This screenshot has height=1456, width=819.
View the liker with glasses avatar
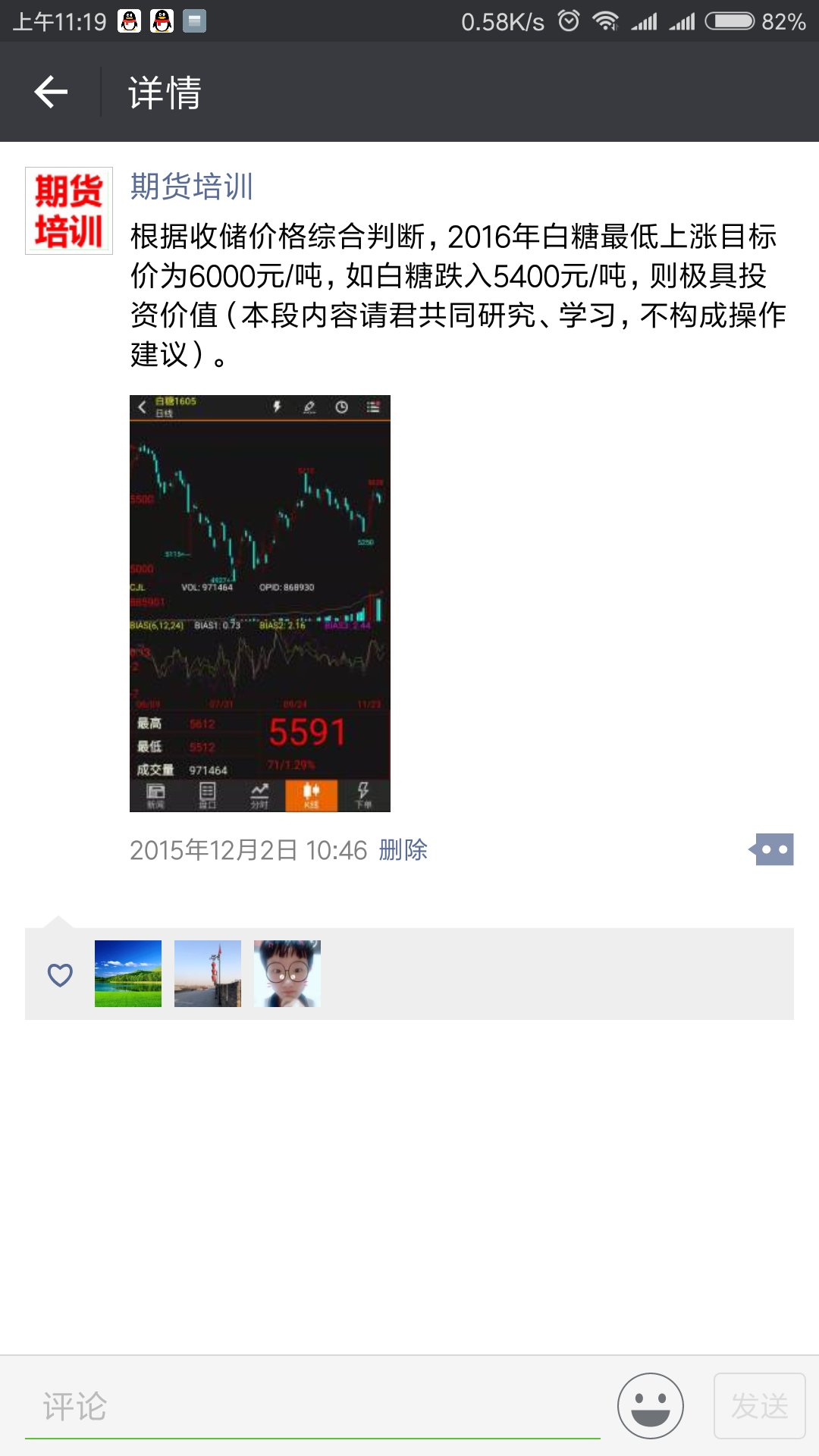287,974
